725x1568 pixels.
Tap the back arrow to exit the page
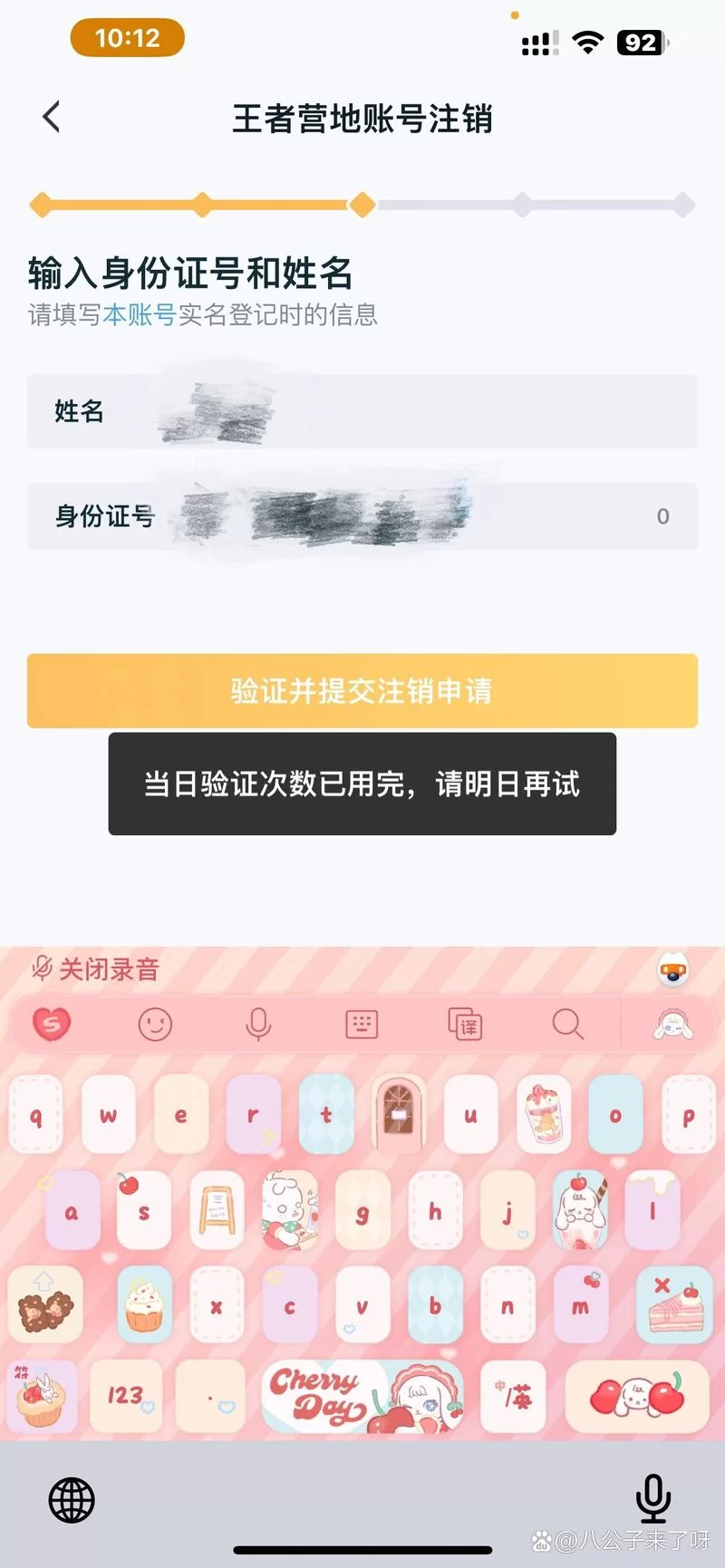click(51, 116)
